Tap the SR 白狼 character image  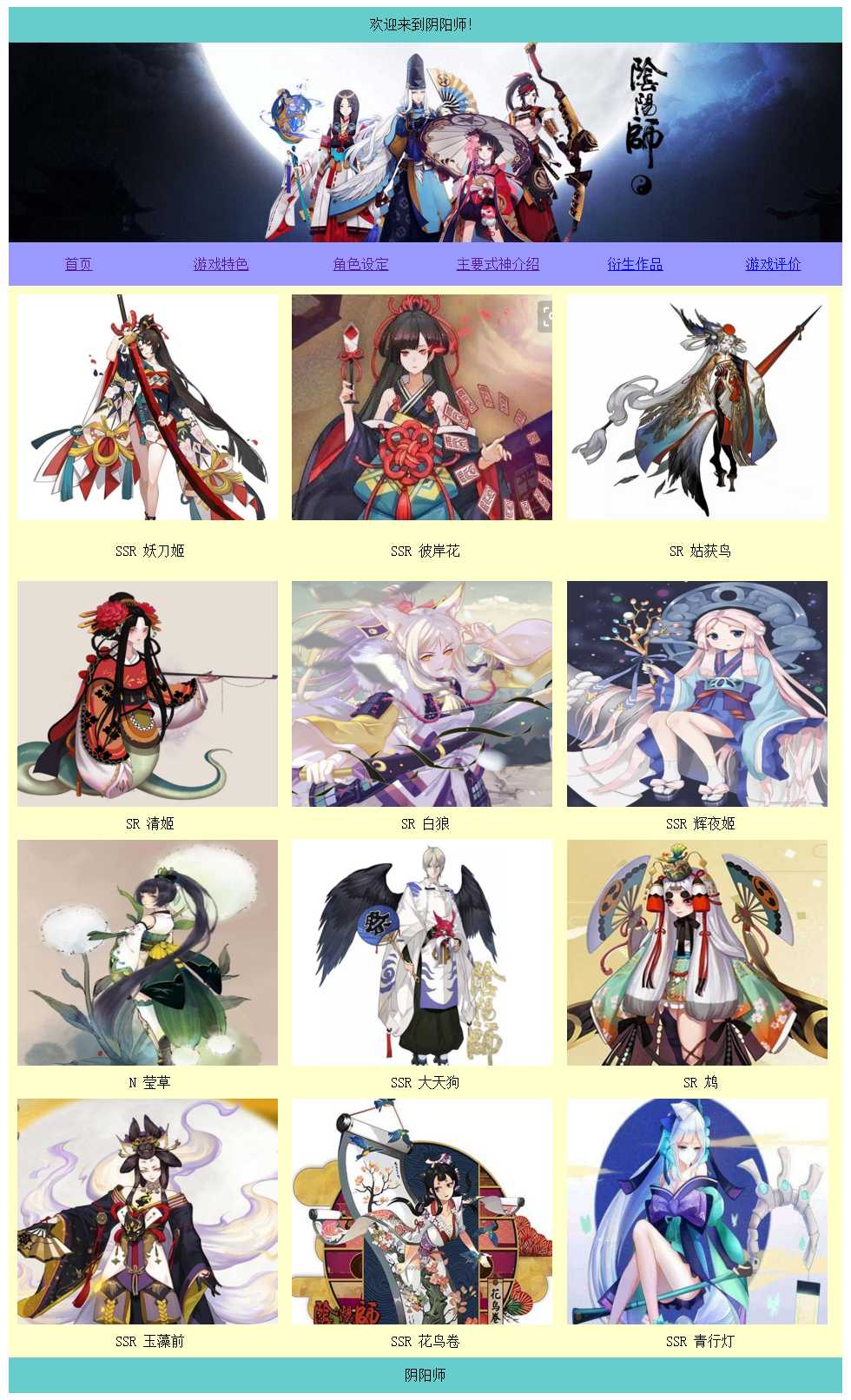click(x=422, y=694)
